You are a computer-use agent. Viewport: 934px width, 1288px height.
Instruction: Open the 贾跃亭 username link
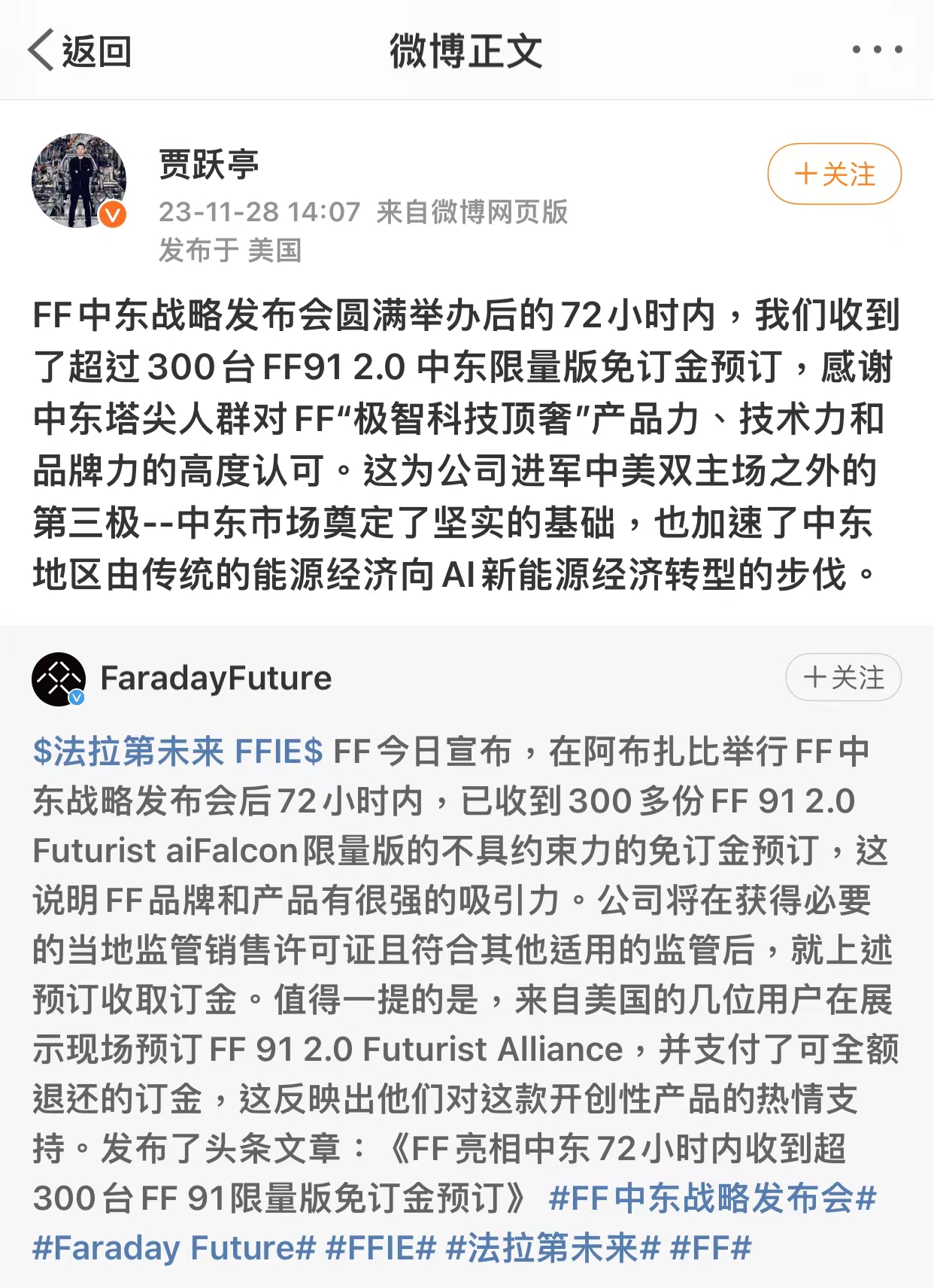[209, 165]
